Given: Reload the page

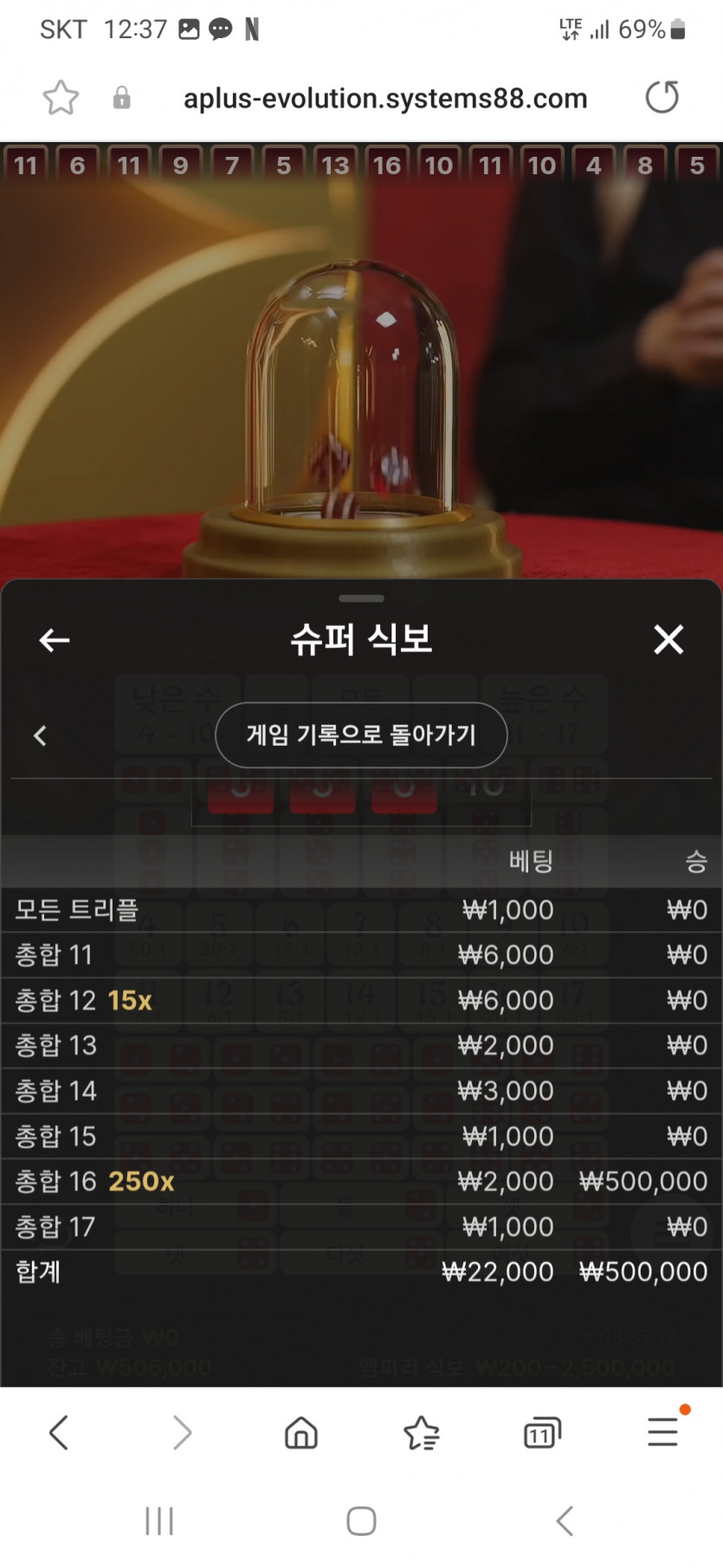Looking at the screenshot, I should click(x=662, y=97).
